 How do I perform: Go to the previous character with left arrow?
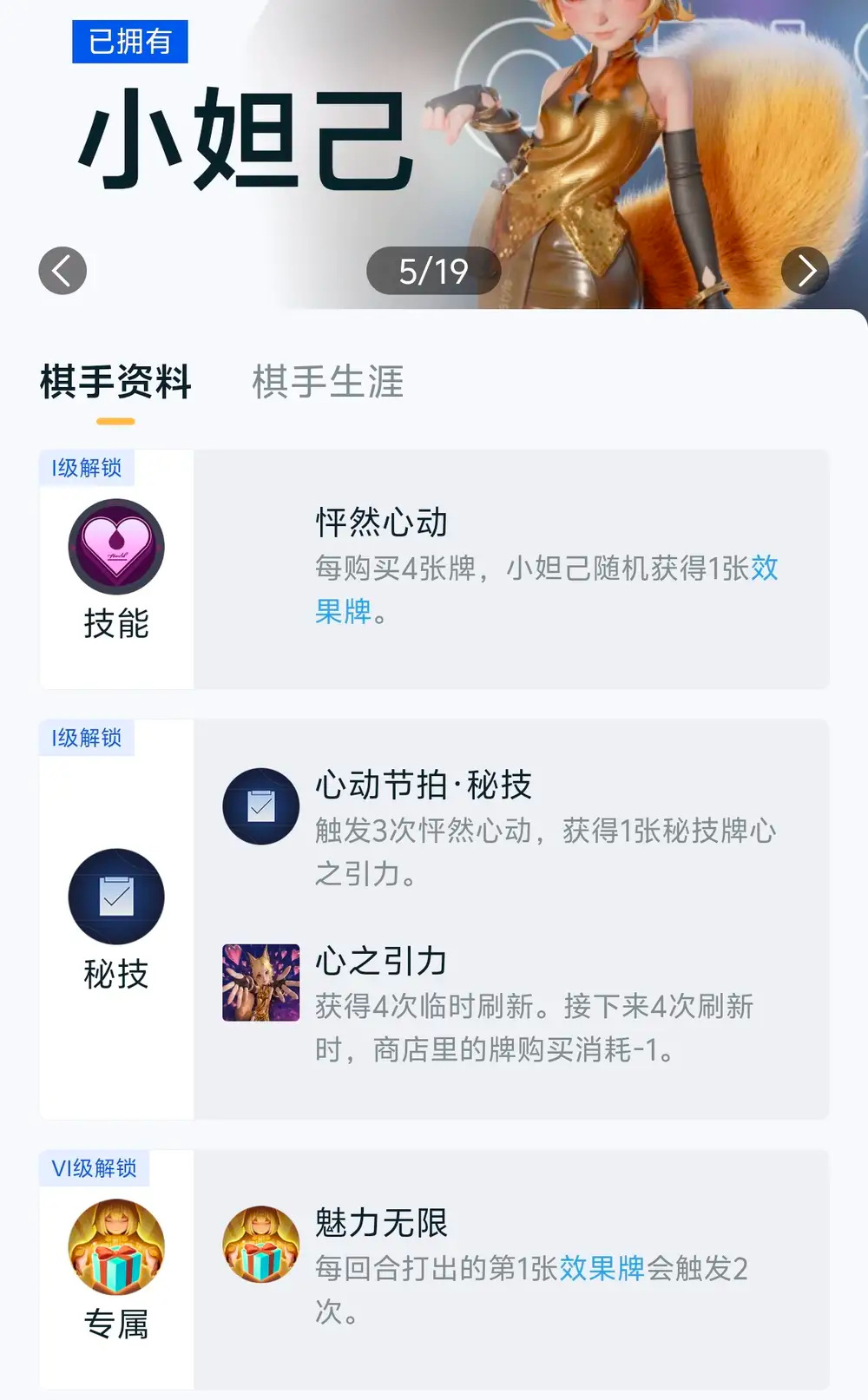[62, 271]
